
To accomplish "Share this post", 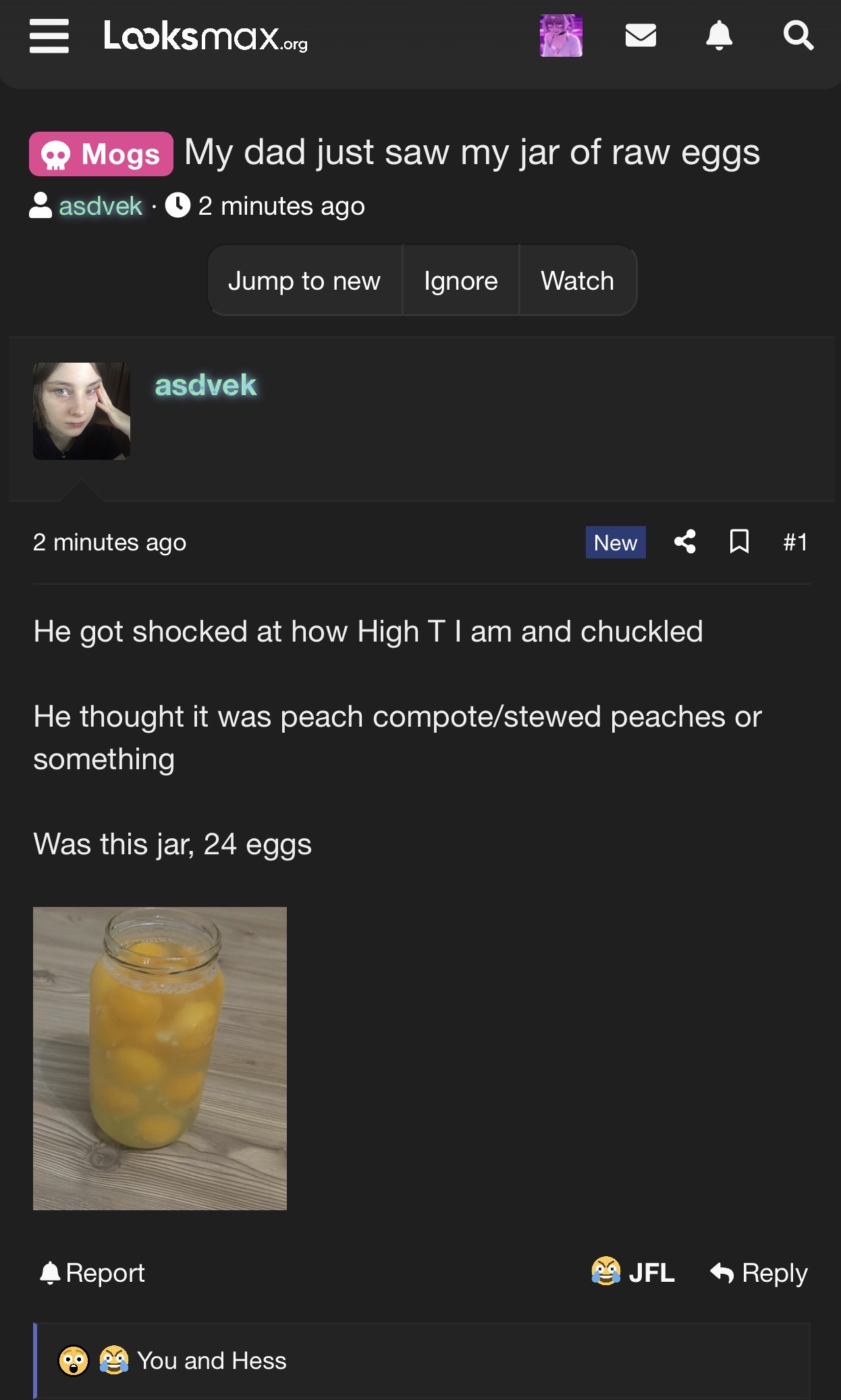I will tap(685, 542).
